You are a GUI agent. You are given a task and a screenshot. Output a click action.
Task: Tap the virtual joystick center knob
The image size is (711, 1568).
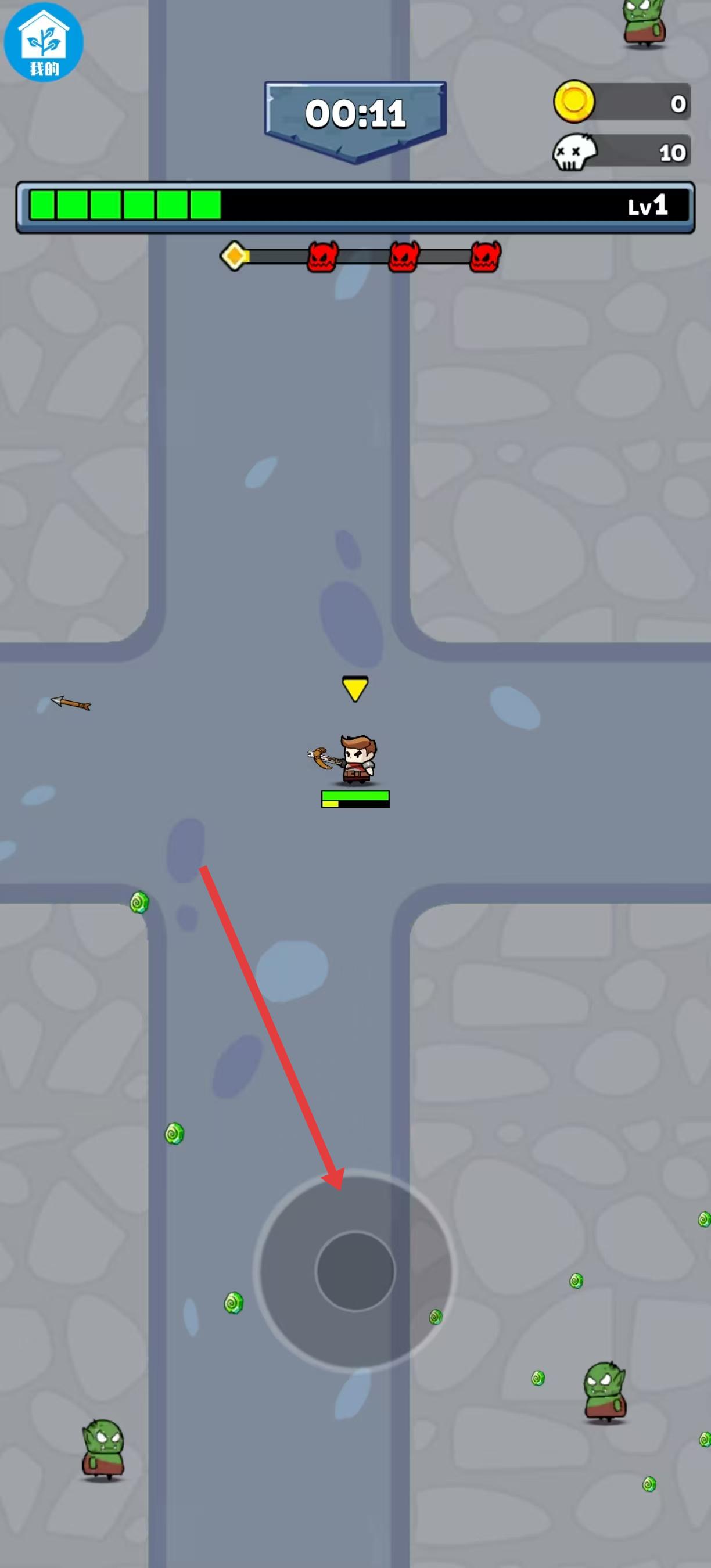click(x=355, y=1270)
